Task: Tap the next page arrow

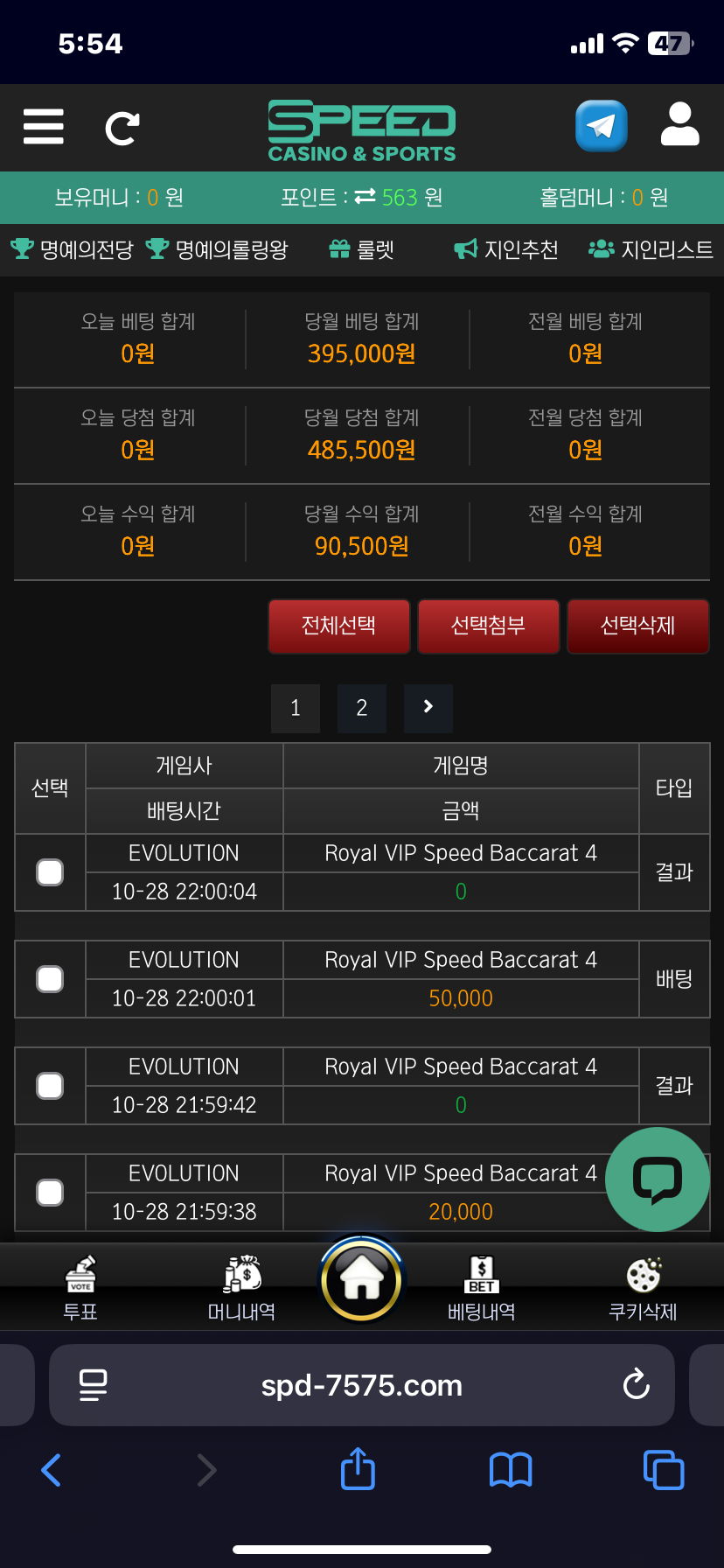Action: click(428, 708)
